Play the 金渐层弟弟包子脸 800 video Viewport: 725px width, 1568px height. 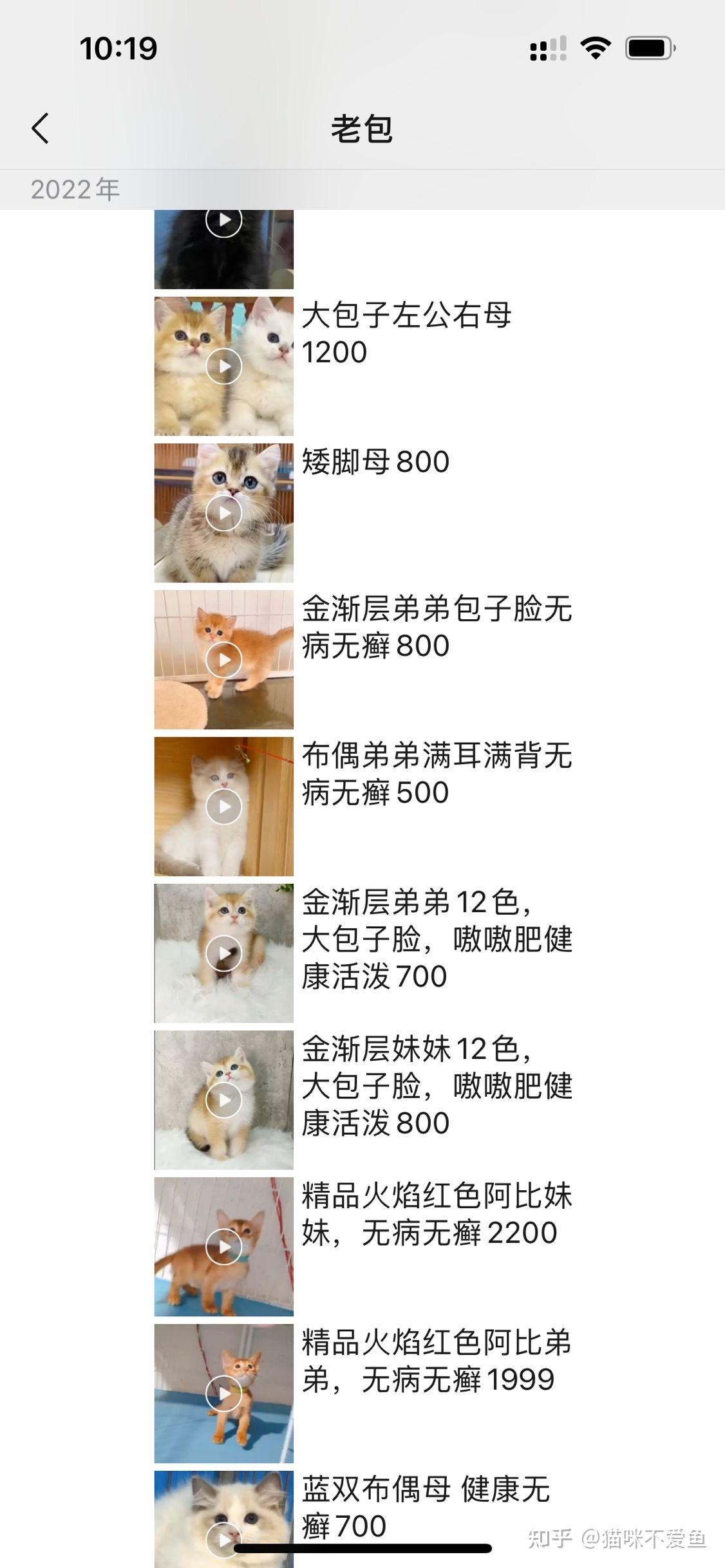pos(223,659)
